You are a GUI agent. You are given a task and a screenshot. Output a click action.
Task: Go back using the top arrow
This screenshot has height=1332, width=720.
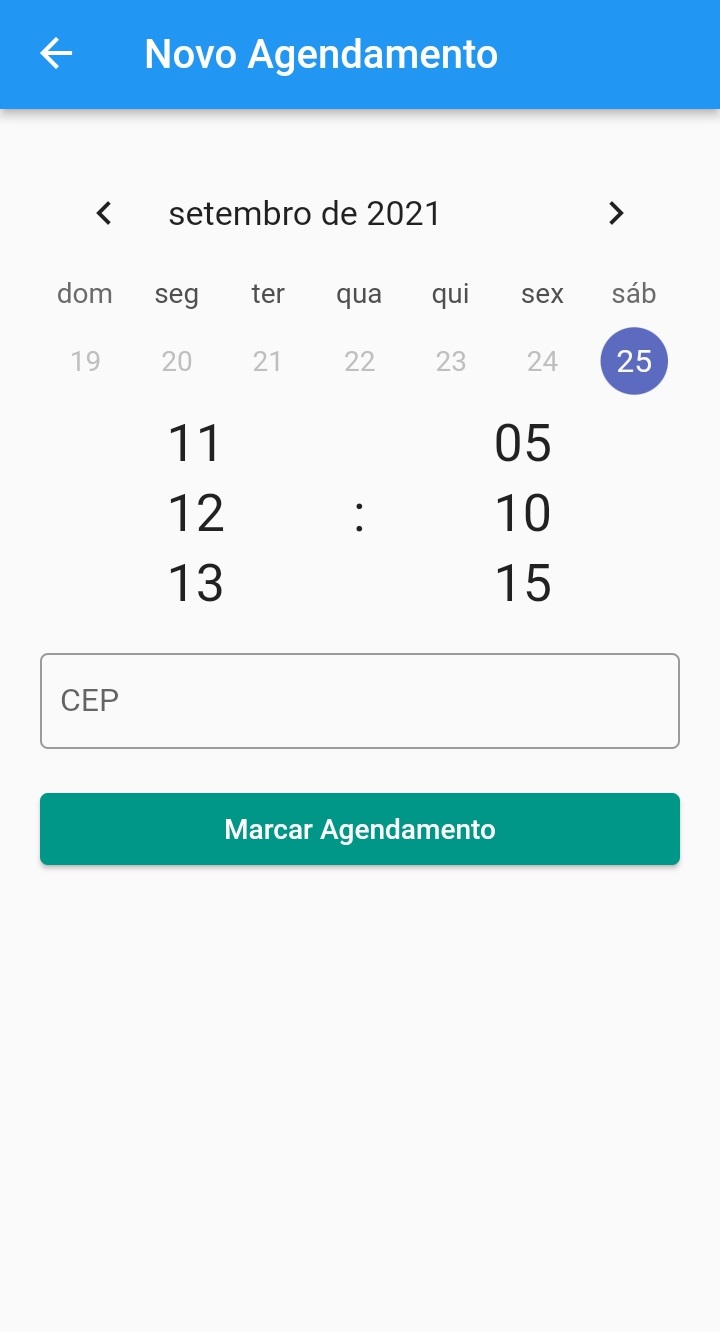pos(56,54)
